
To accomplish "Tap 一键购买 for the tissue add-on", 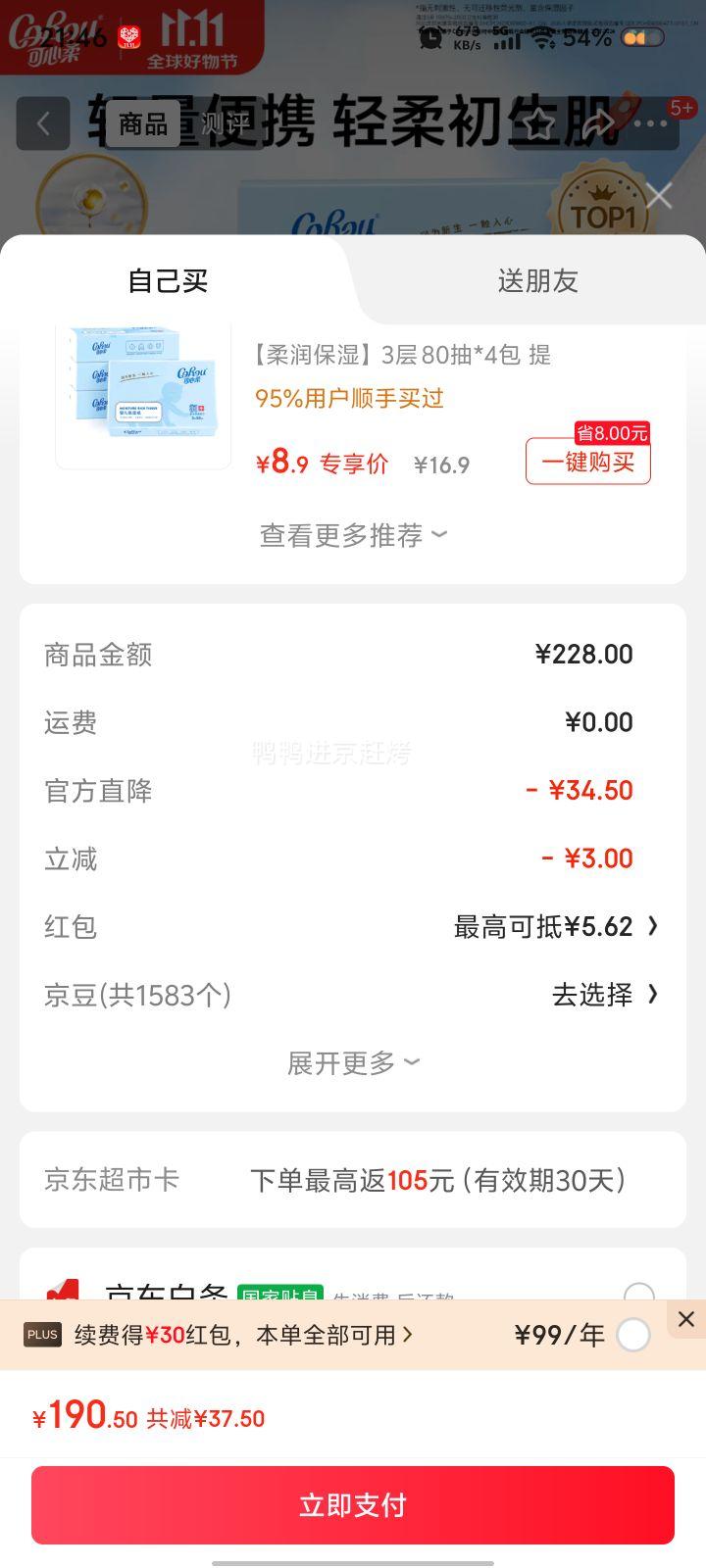I will 587,463.
